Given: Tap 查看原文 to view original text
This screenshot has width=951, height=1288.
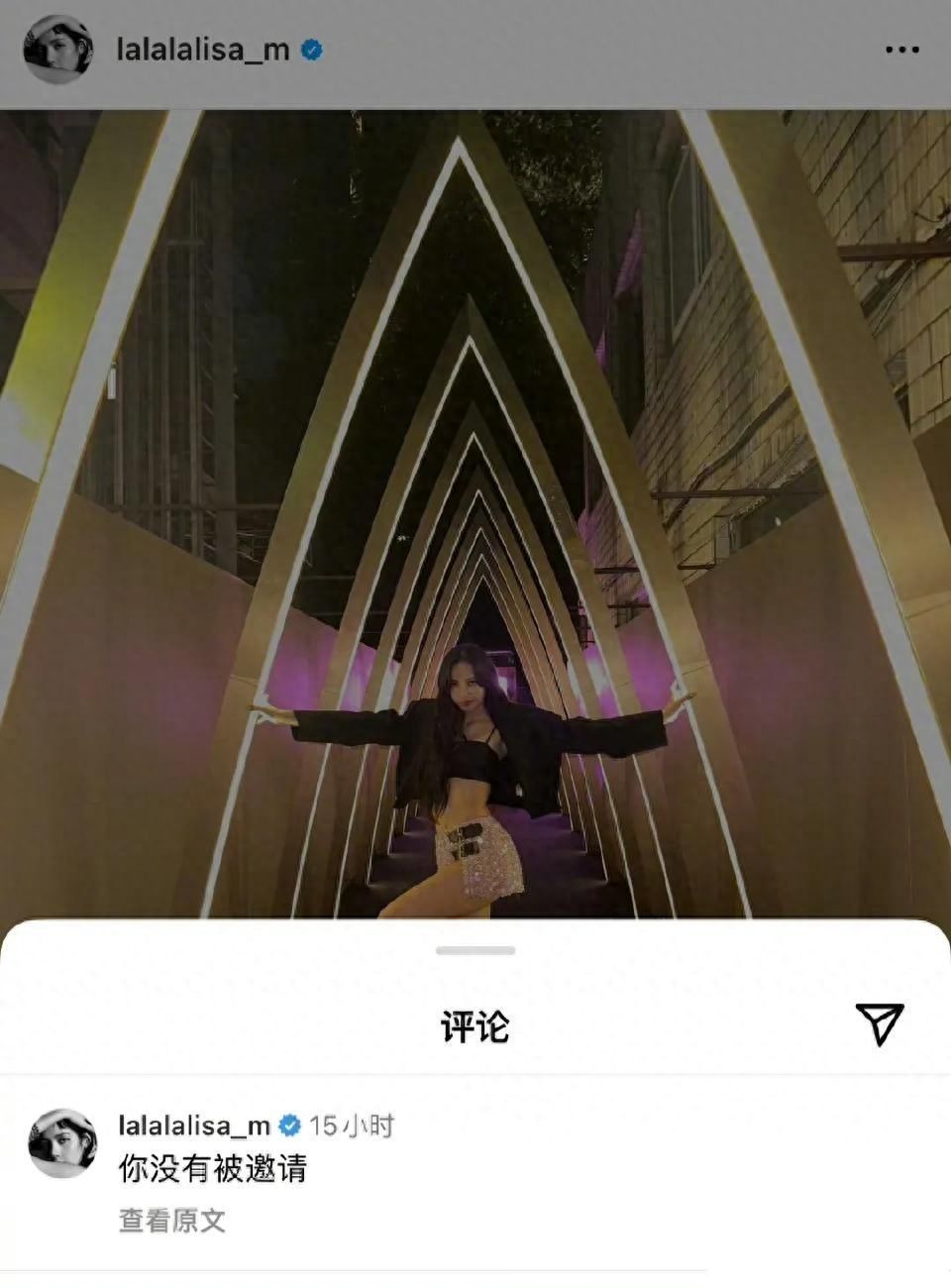Looking at the screenshot, I should tap(172, 1221).
